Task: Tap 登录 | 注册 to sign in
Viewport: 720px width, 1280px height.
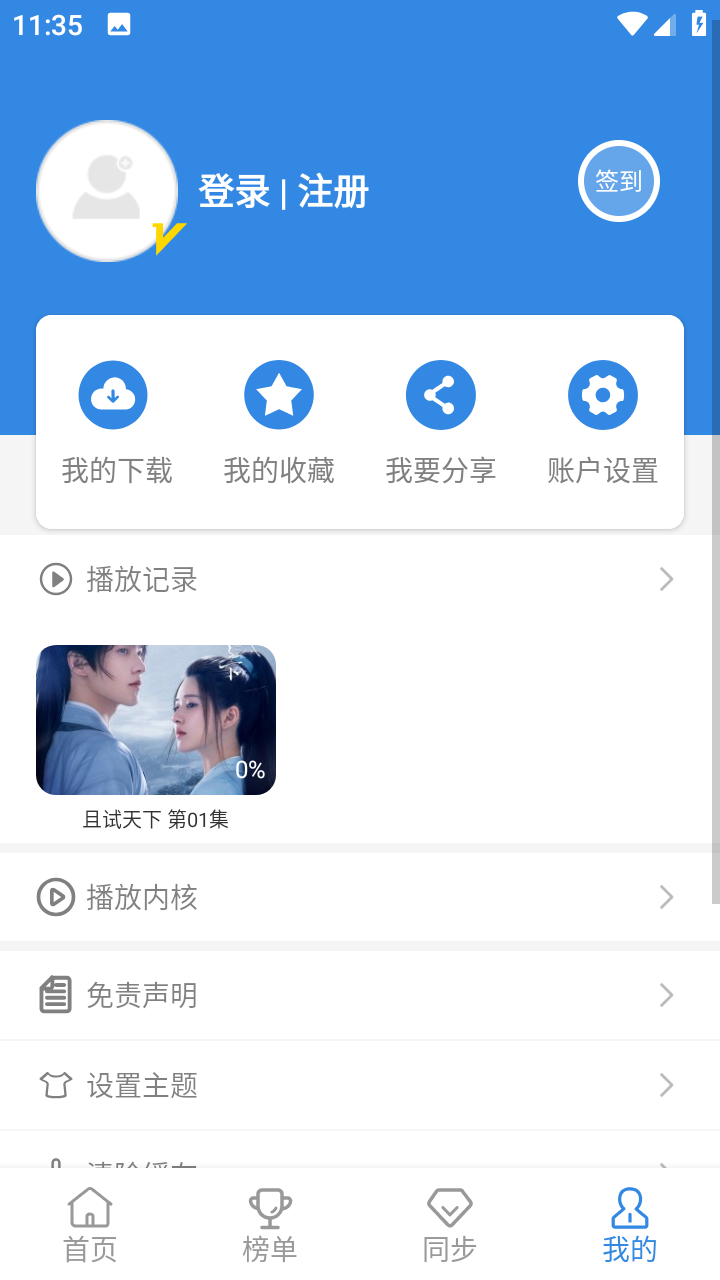Action: (285, 191)
